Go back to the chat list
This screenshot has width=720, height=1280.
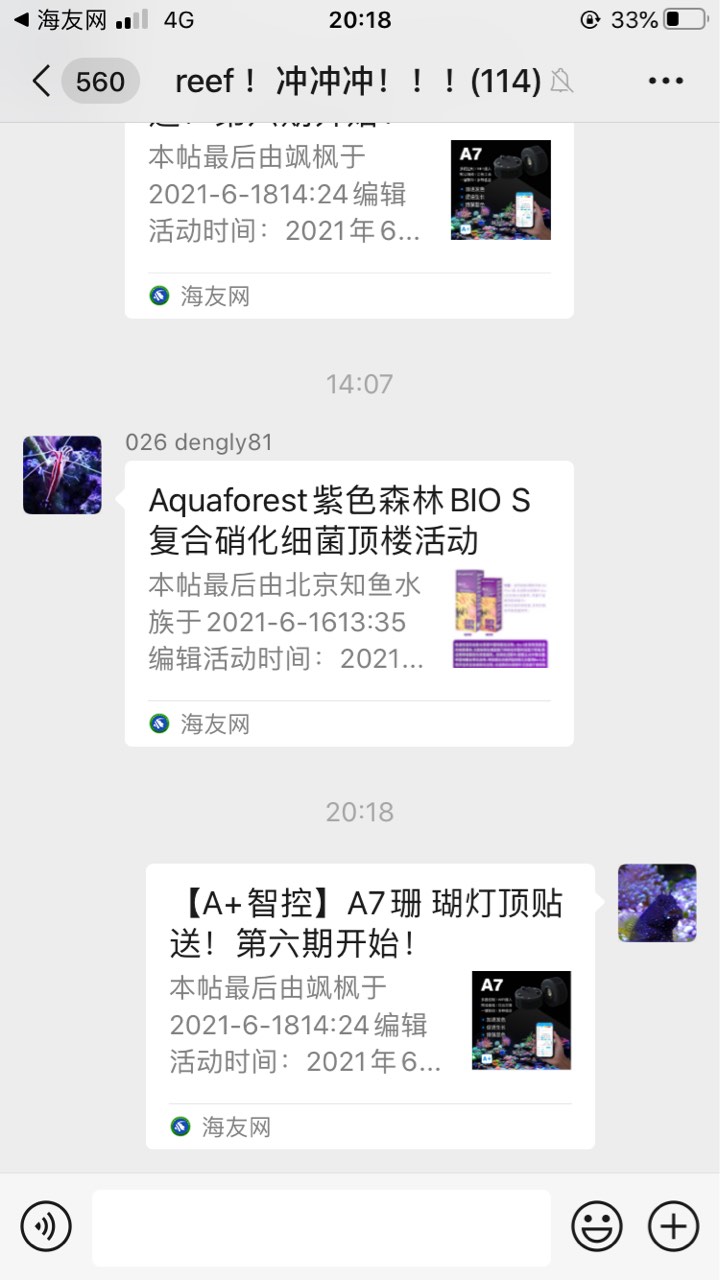pyautogui.click(x=42, y=81)
